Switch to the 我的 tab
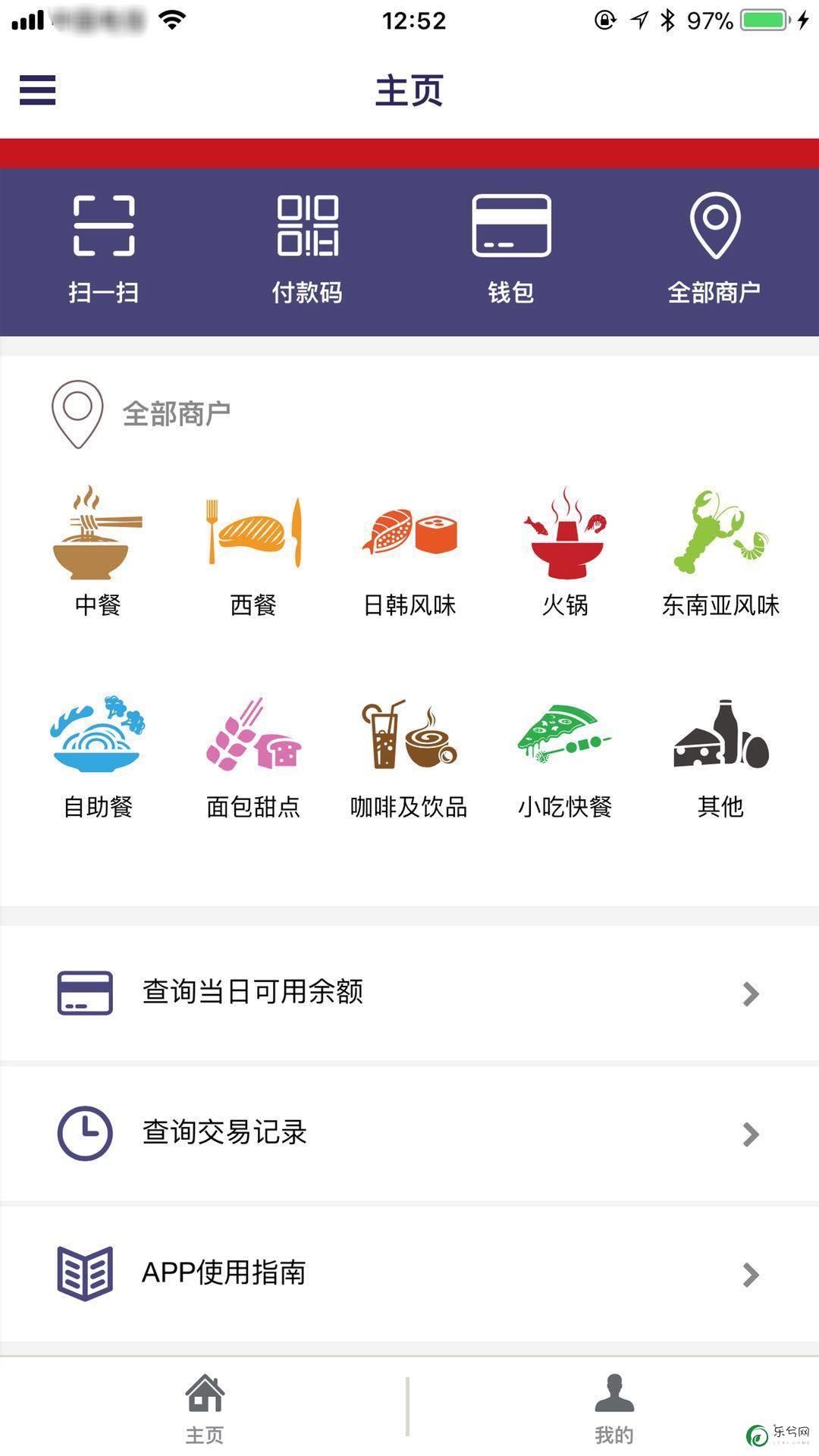Screen dimensions: 819x1456 click(x=614, y=1408)
